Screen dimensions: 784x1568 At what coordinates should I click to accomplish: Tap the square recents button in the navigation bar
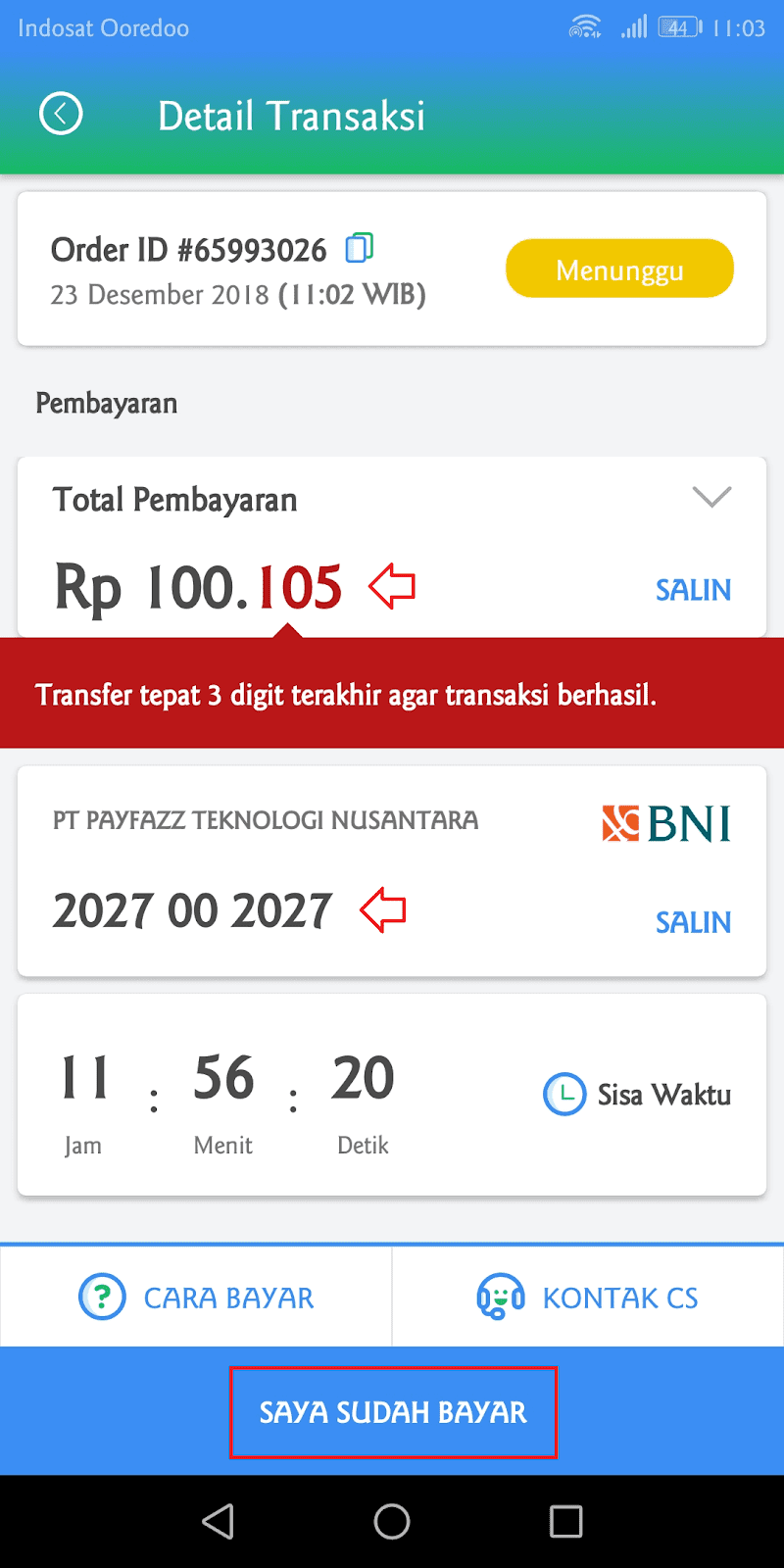click(565, 1521)
